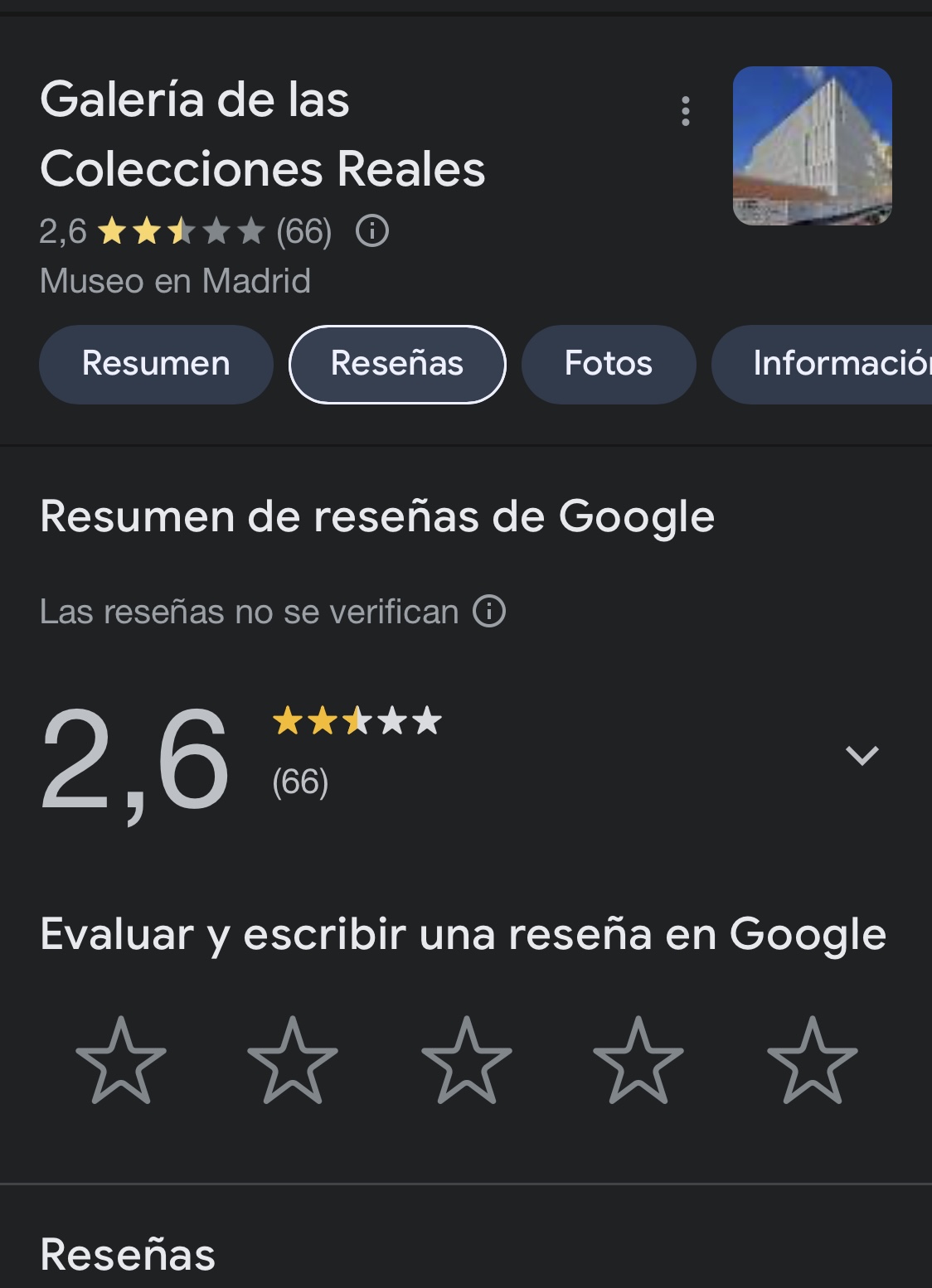The image size is (932, 1288).
Task: Rate the museum five stars
Action: [x=812, y=1061]
